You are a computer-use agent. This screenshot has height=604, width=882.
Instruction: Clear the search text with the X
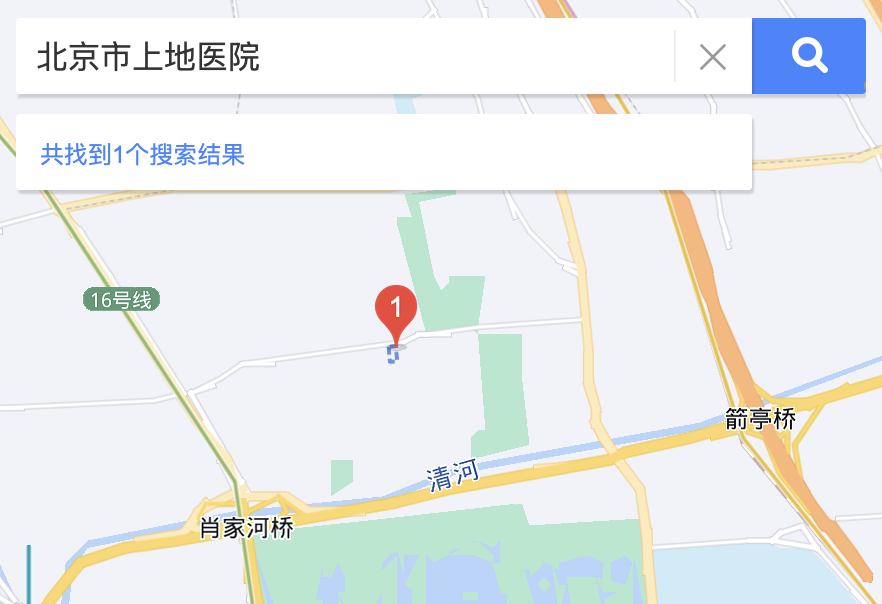click(x=712, y=57)
